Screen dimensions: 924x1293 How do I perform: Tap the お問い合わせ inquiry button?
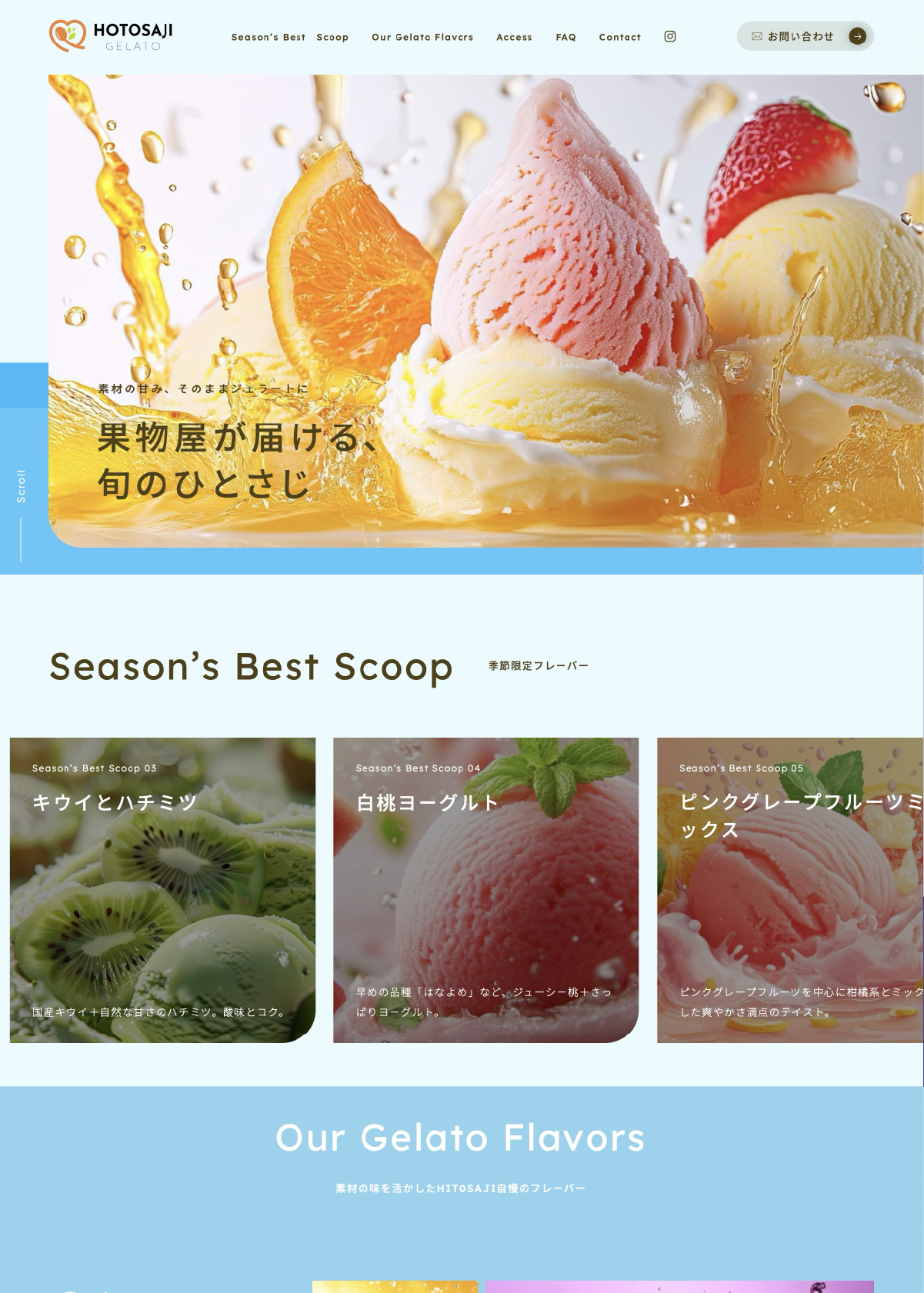(x=804, y=36)
